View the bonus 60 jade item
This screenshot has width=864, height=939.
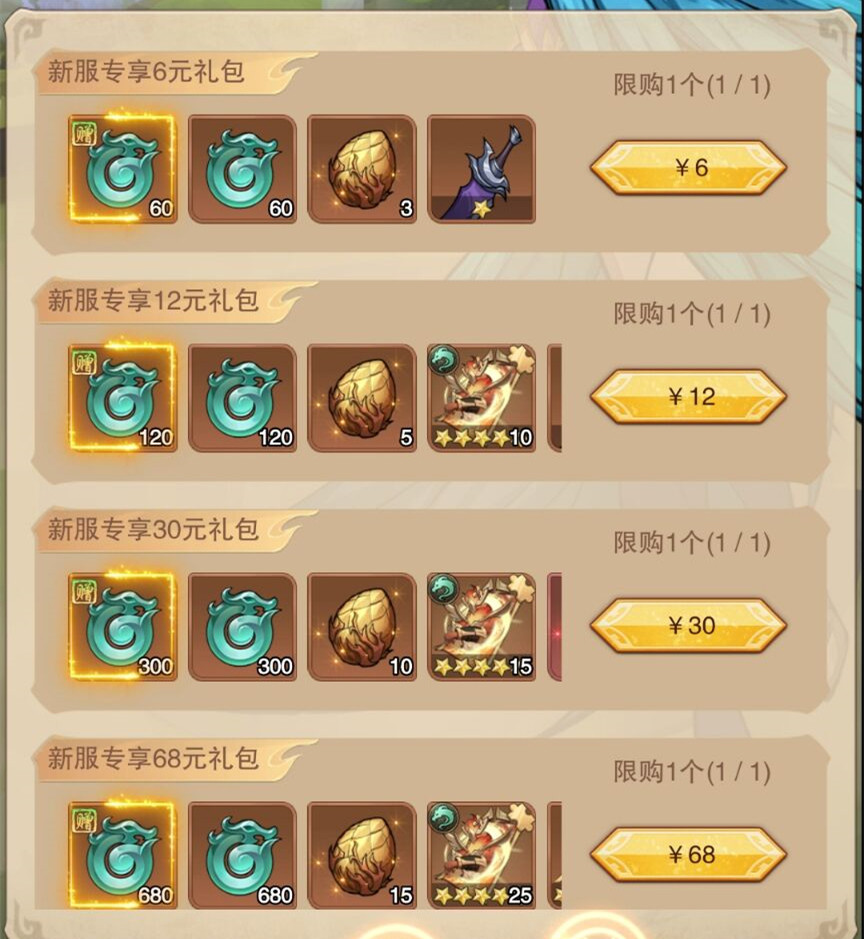pyautogui.click(x=122, y=168)
